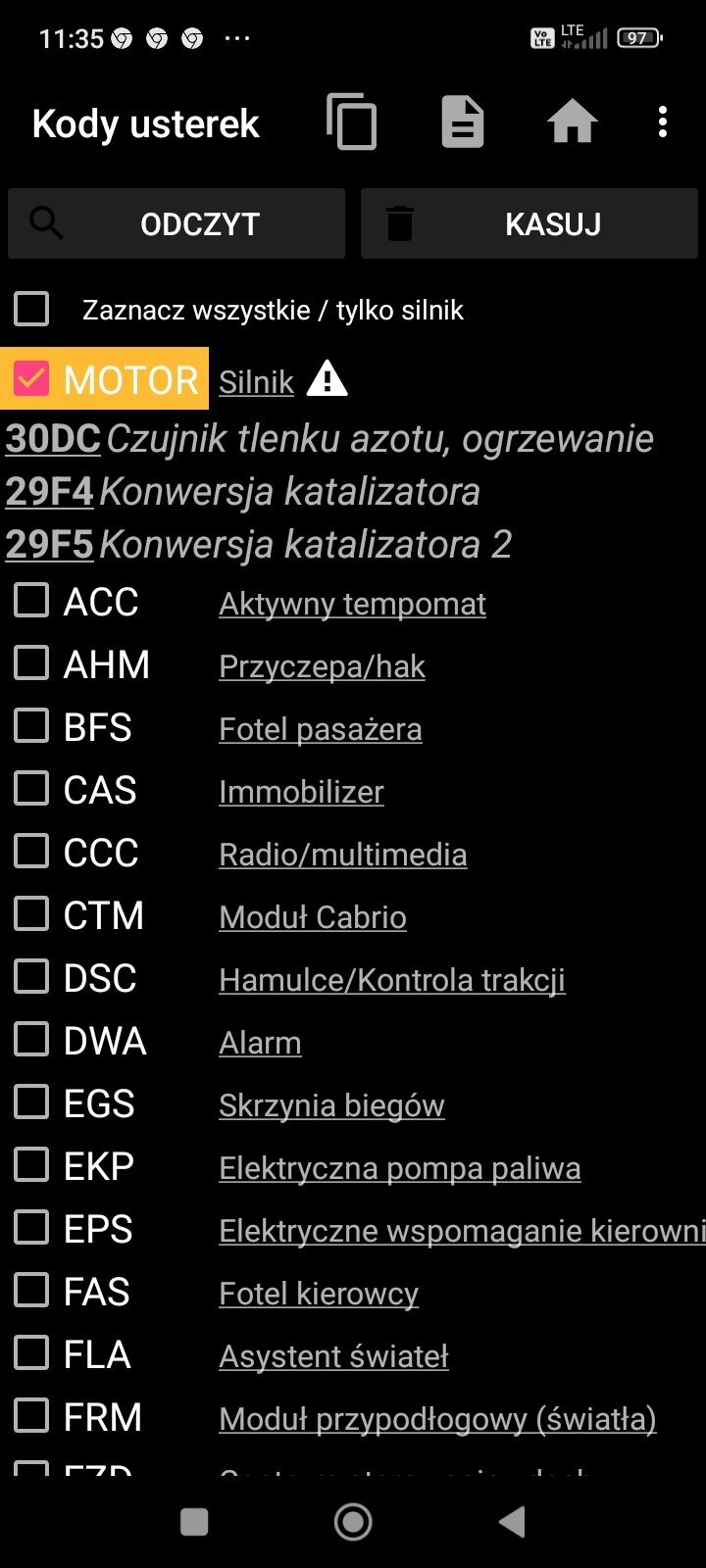Open fault code 29F5 details
Image resolution: width=706 pixels, height=1568 pixels.
50,545
